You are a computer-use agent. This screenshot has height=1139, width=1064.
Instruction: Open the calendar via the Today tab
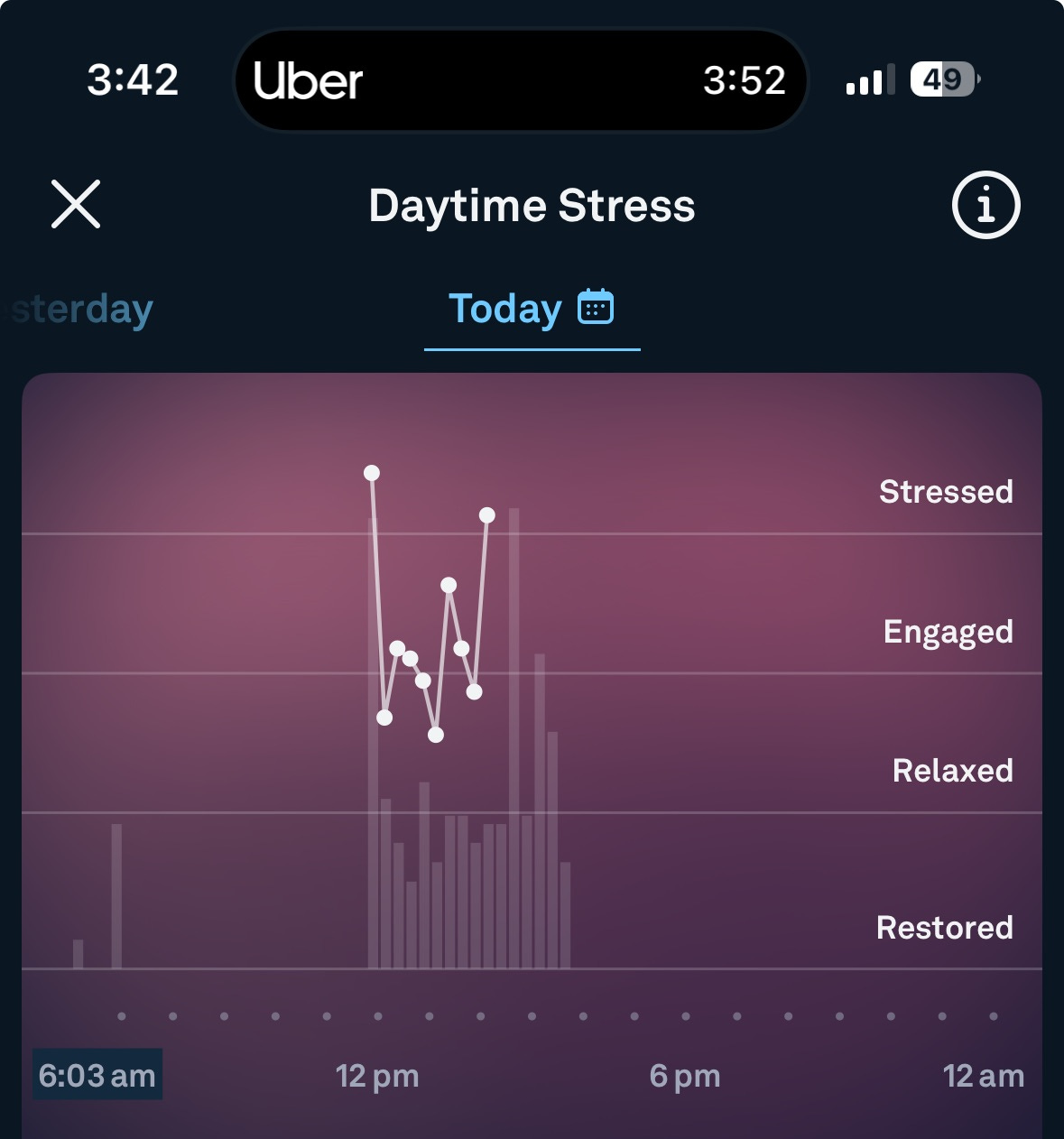pyautogui.click(x=596, y=308)
